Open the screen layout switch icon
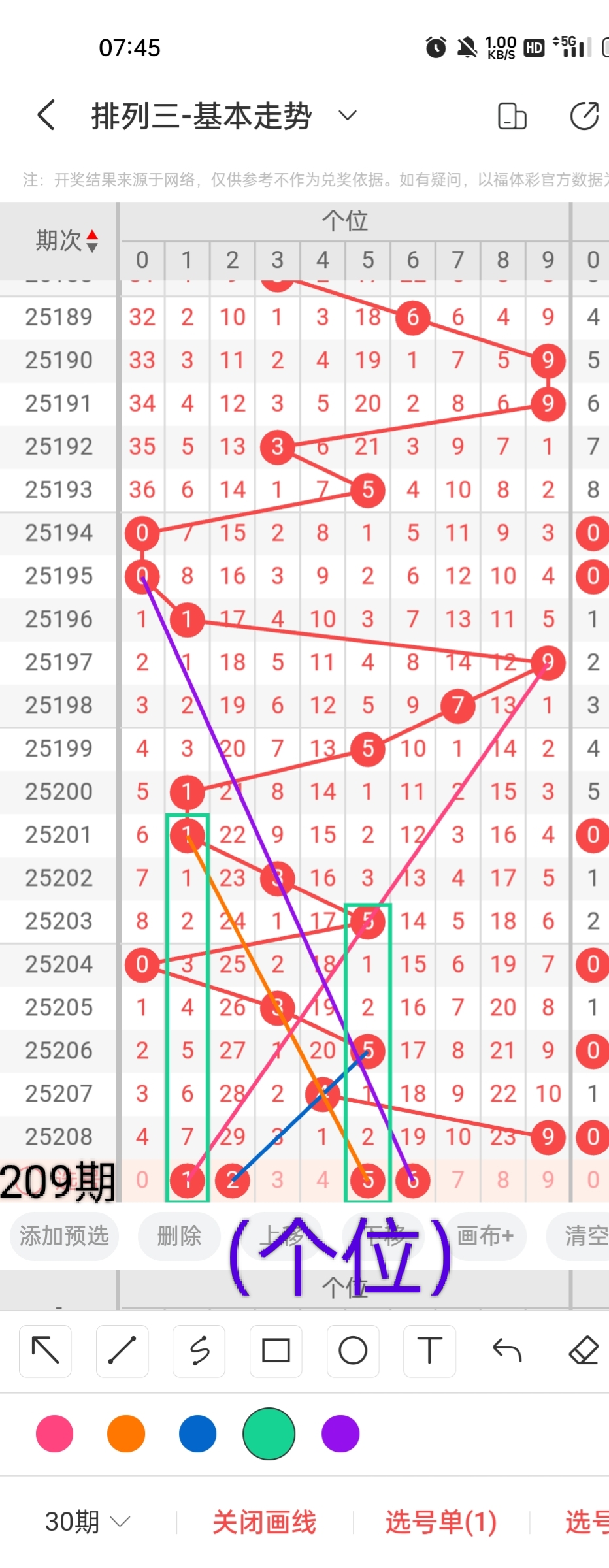The width and height of the screenshot is (609, 1568). click(512, 116)
